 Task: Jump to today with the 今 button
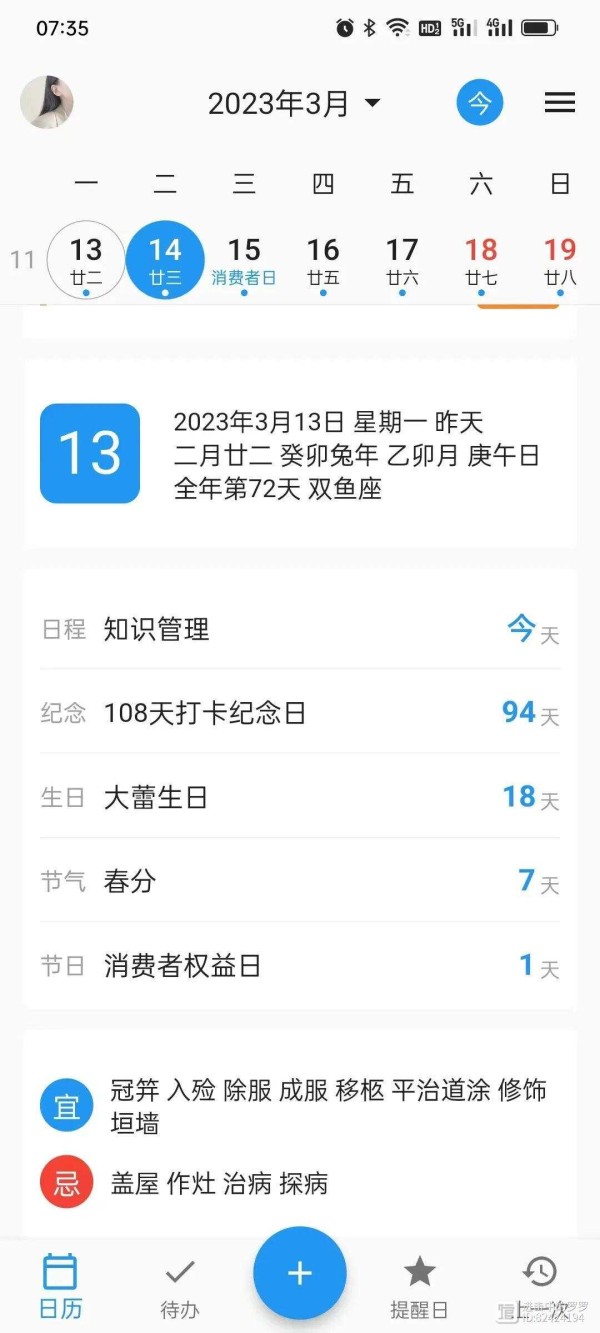pos(480,103)
